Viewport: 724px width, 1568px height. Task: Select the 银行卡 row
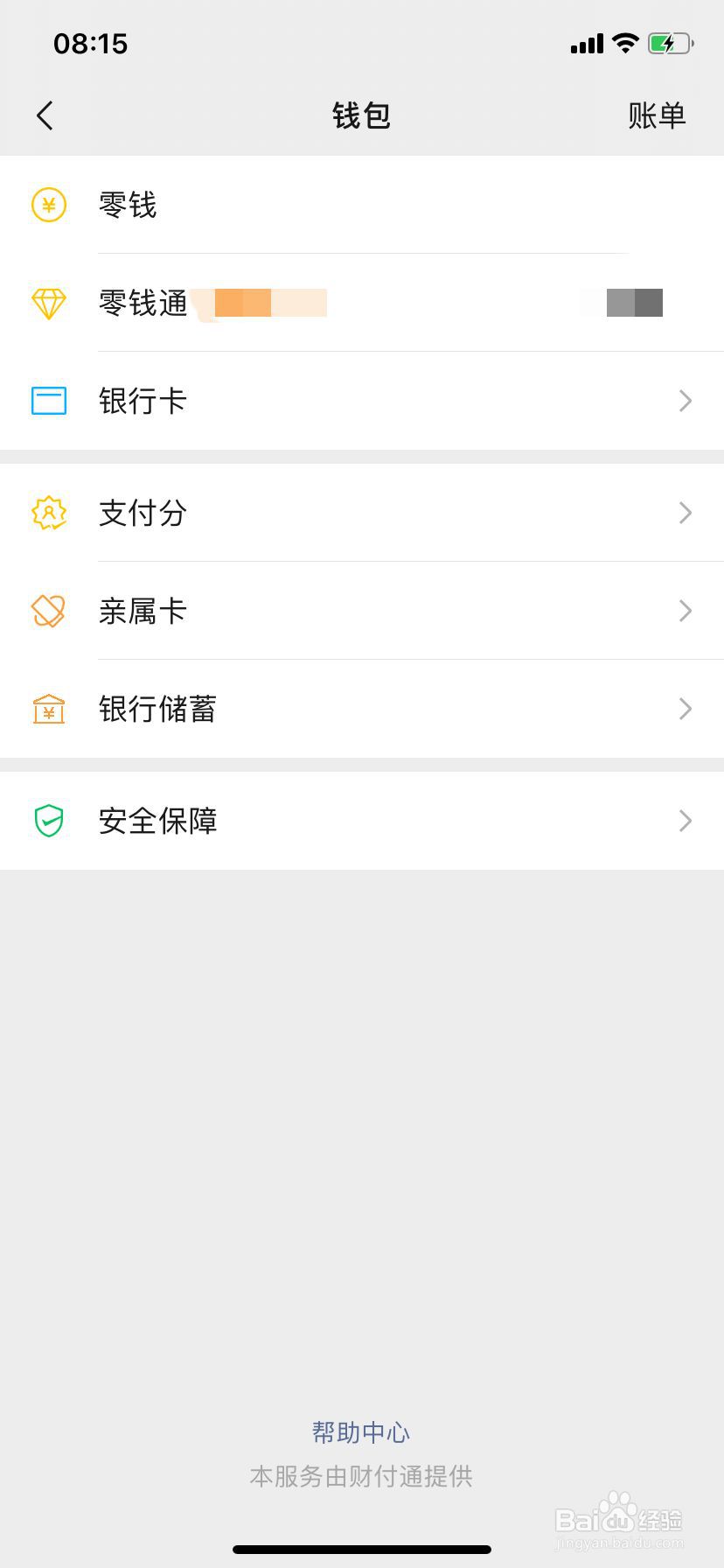click(x=362, y=401)
